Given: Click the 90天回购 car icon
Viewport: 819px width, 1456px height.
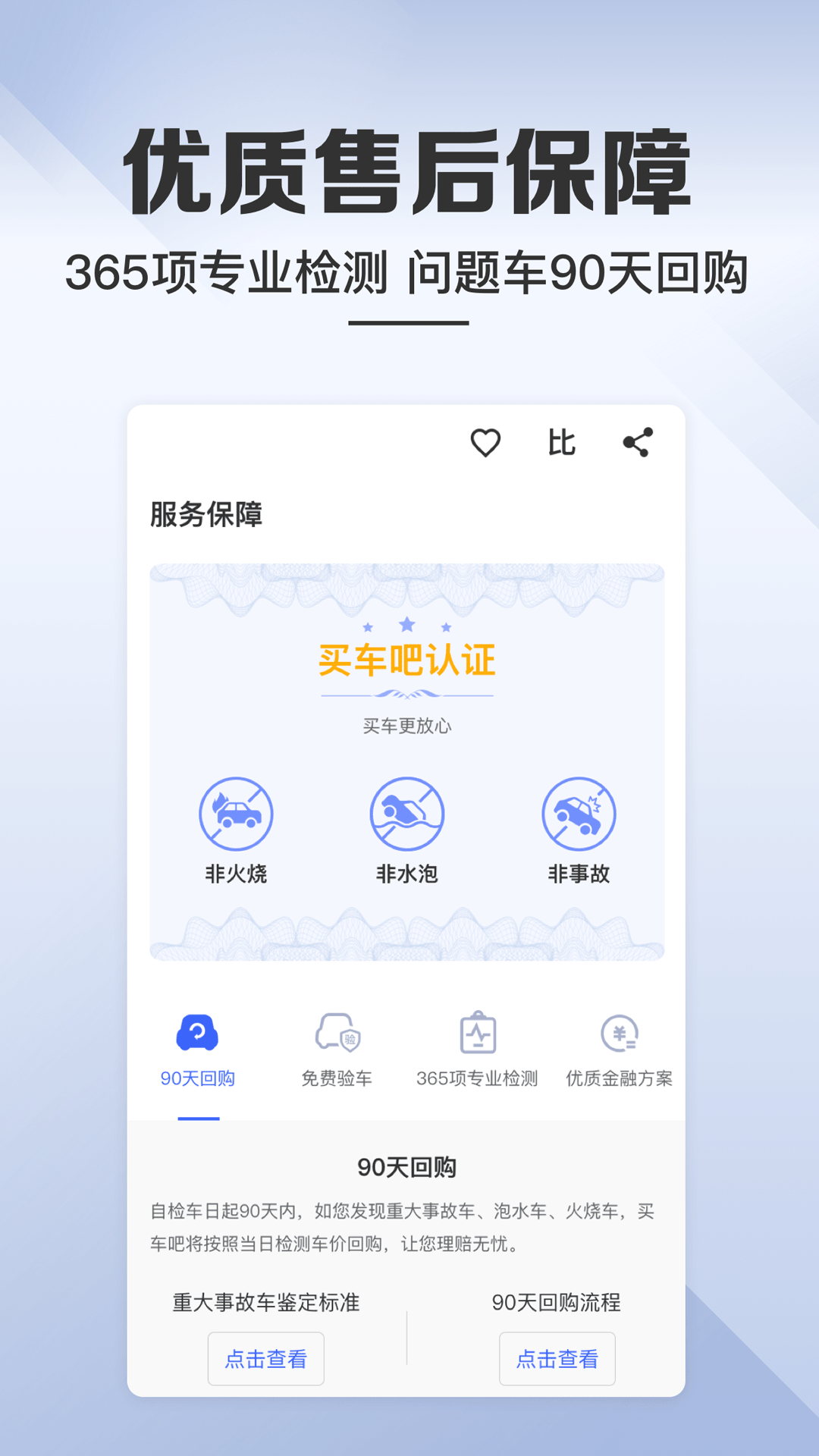Looking at the screenshot, I should (199, 1034).
